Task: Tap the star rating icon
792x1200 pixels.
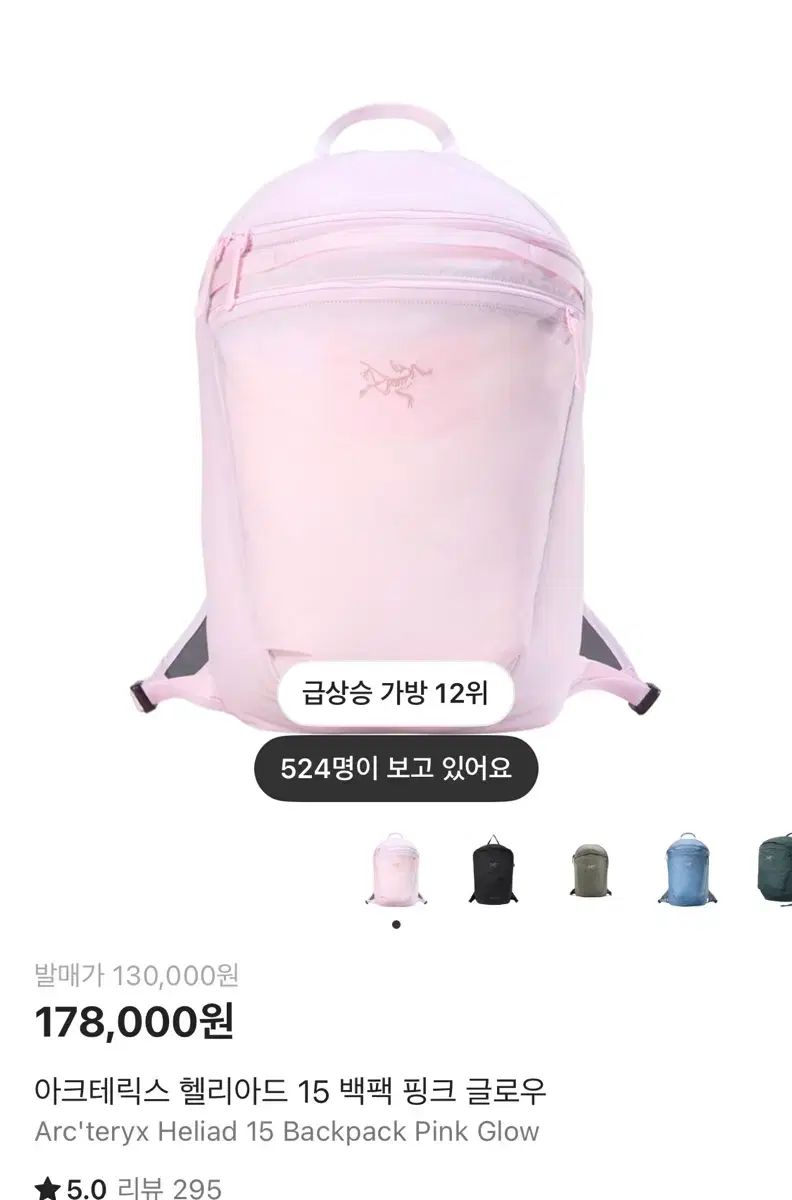Action: (45, 1189)
